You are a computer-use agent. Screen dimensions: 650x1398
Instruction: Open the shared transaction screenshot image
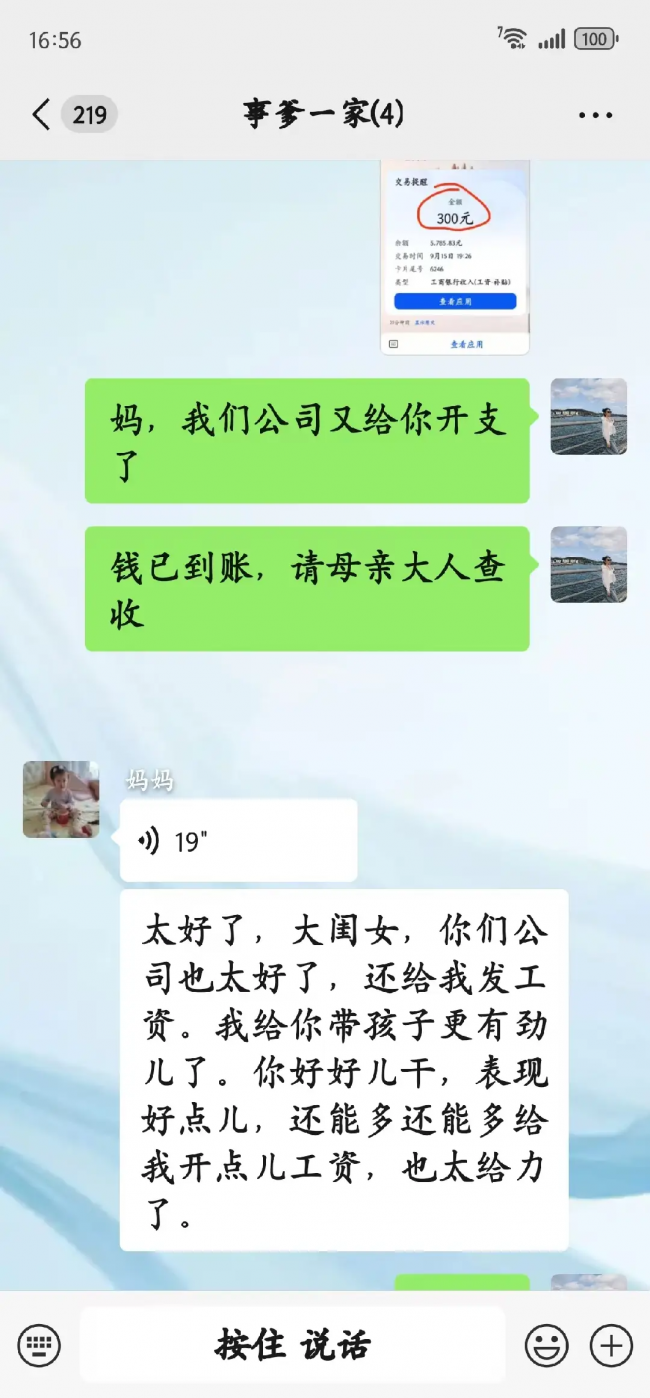455,258
